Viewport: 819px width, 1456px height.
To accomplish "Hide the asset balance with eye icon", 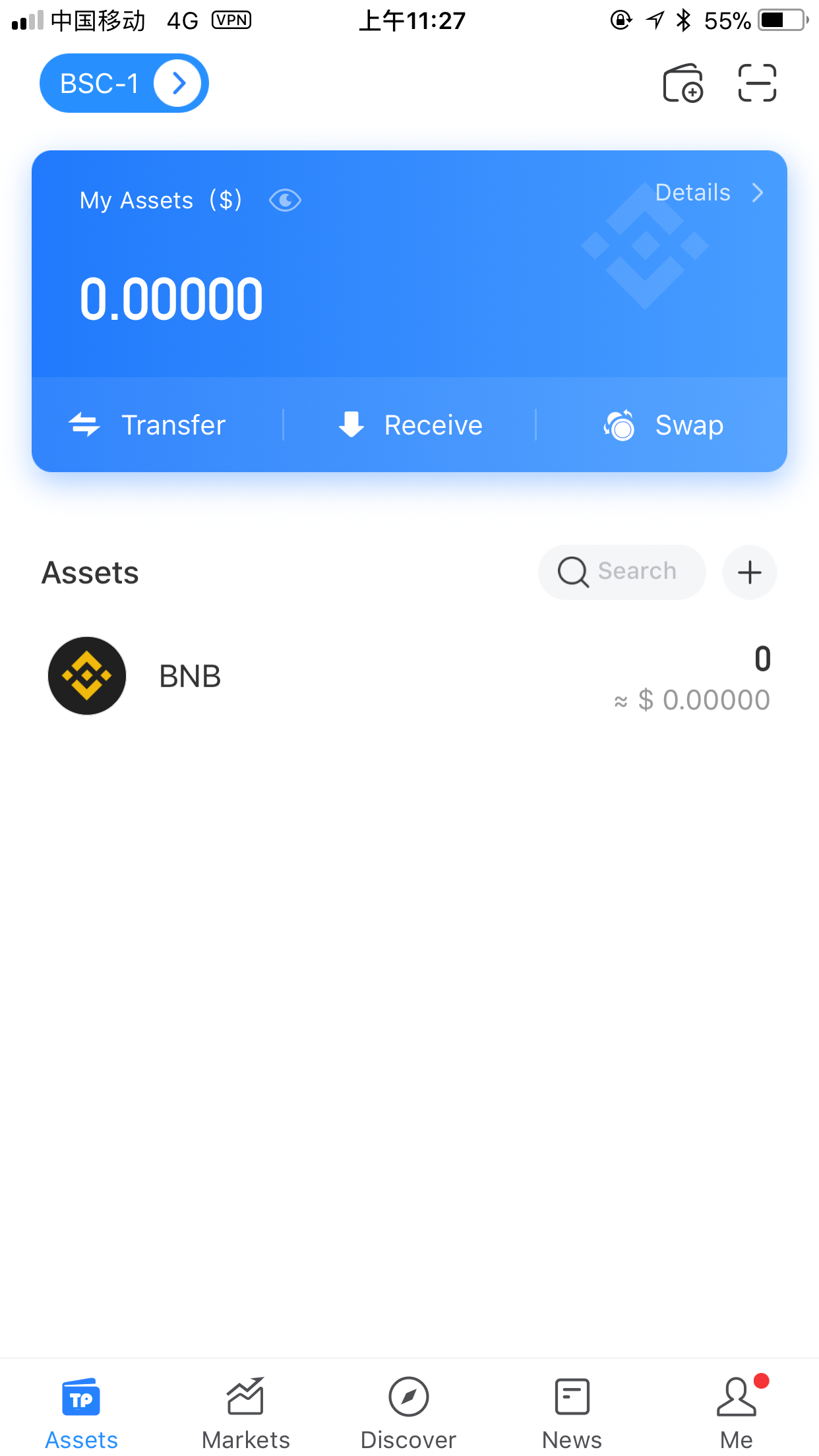I will [285, 200].
